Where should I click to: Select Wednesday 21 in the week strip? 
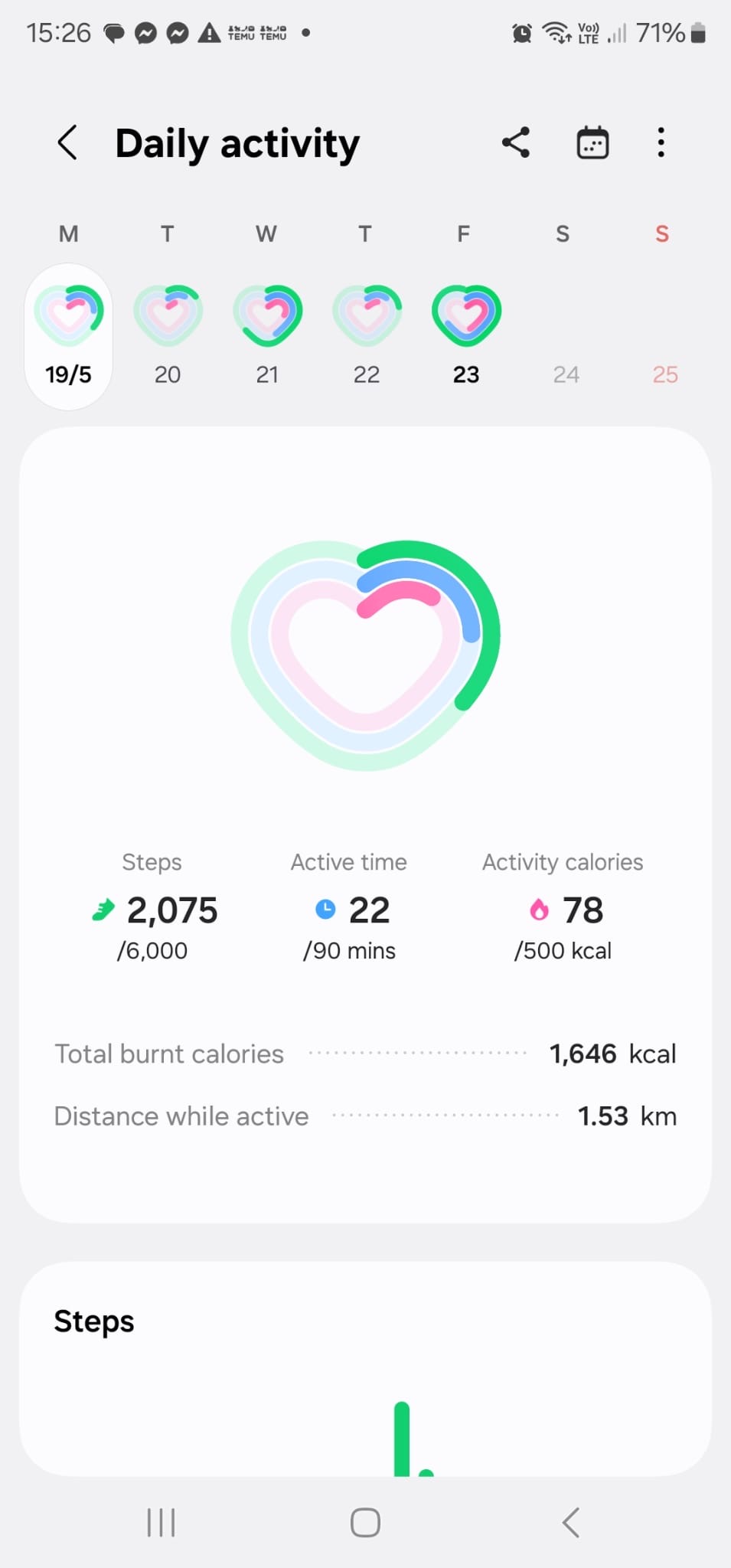pyautogui.click(x=267, y=336)
